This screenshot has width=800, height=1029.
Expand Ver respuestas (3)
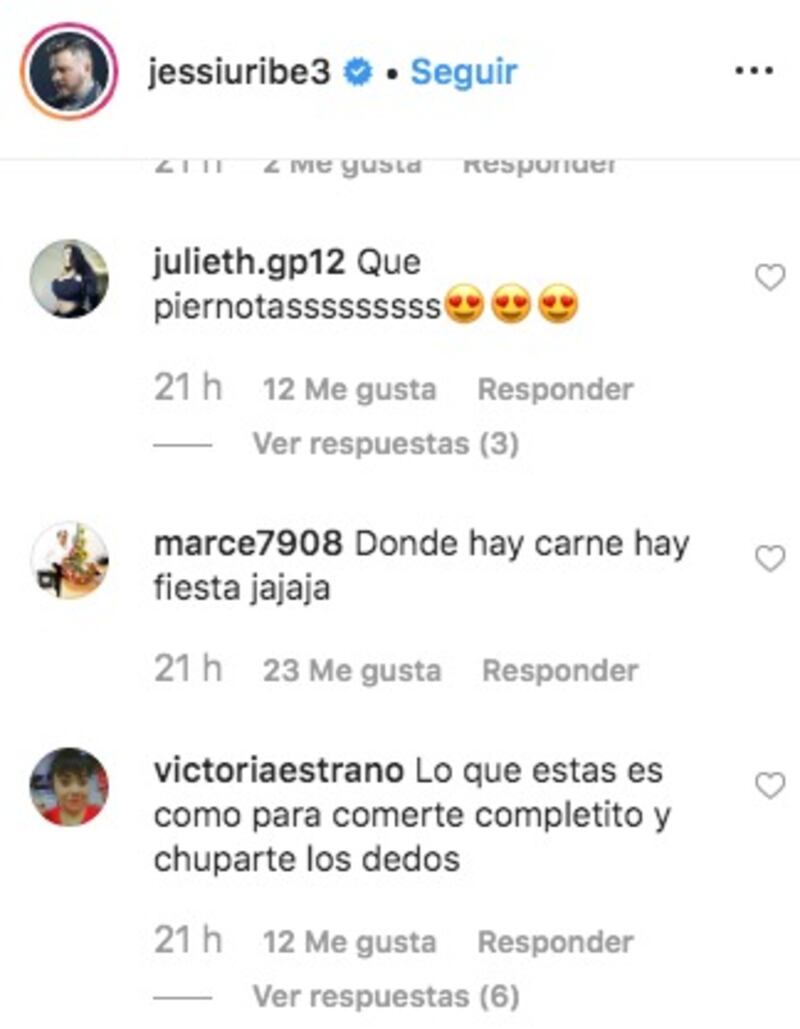(385, 443)
